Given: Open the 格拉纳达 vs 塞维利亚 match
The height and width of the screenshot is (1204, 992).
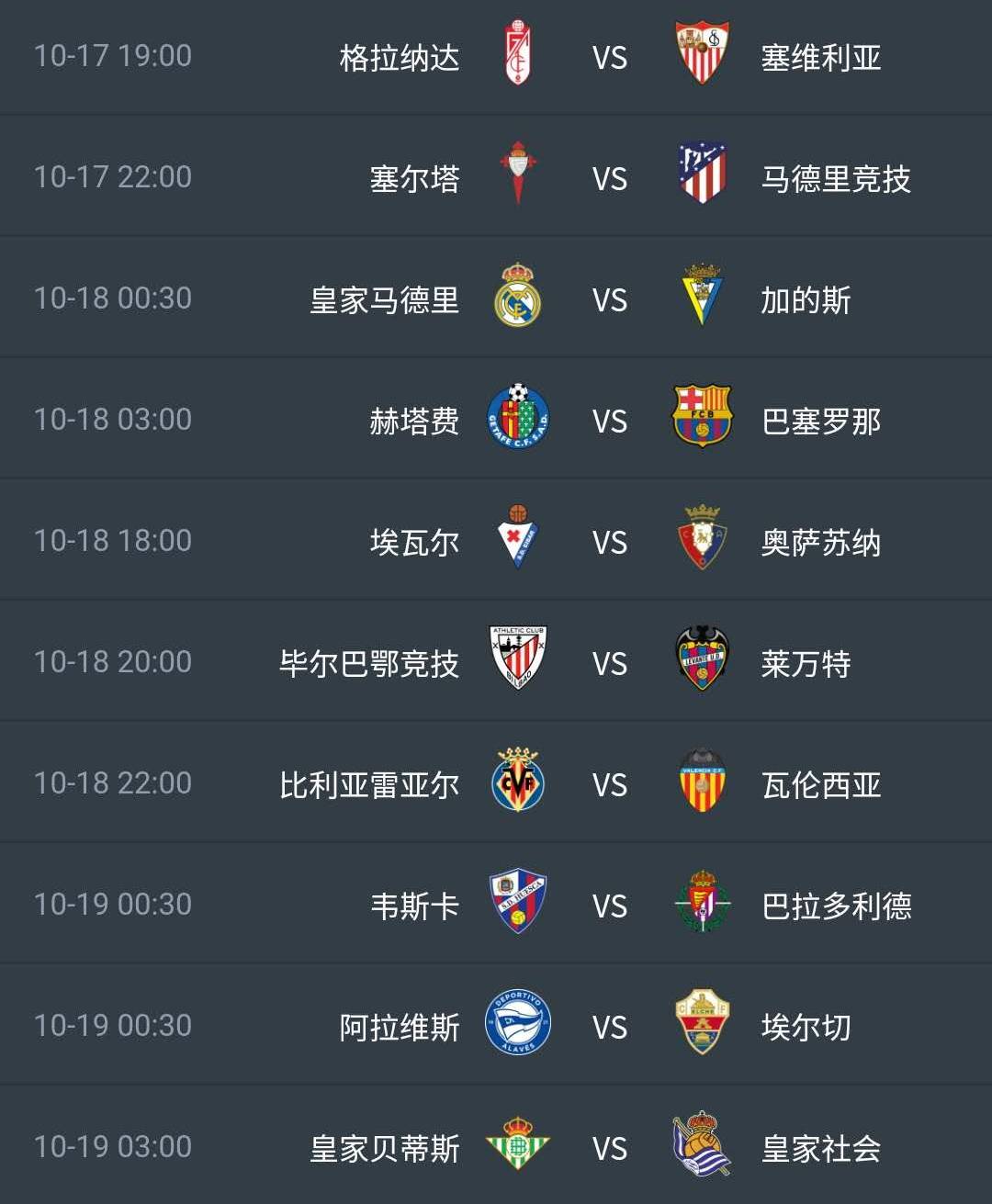Looking at the screenshot, I should click(609, 57).
